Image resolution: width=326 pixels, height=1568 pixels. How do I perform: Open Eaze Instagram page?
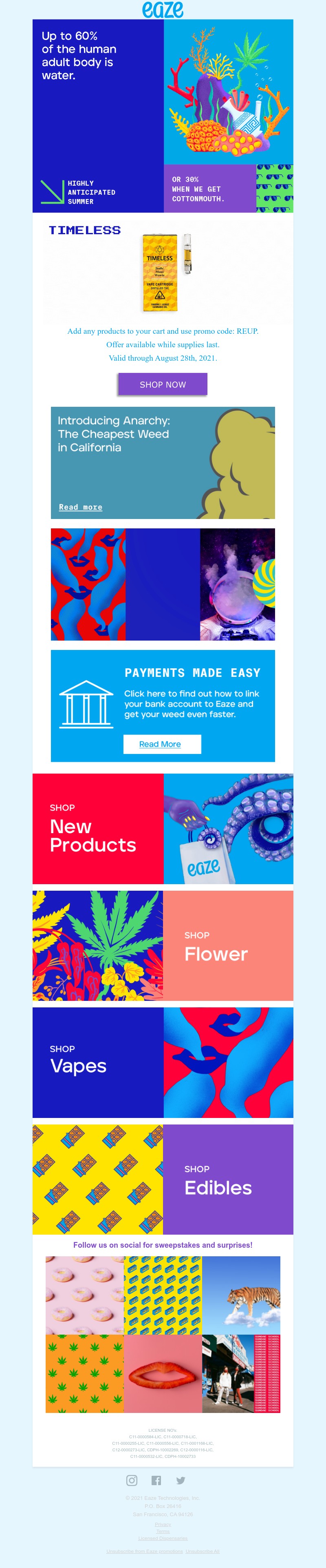coord(131,1480)
